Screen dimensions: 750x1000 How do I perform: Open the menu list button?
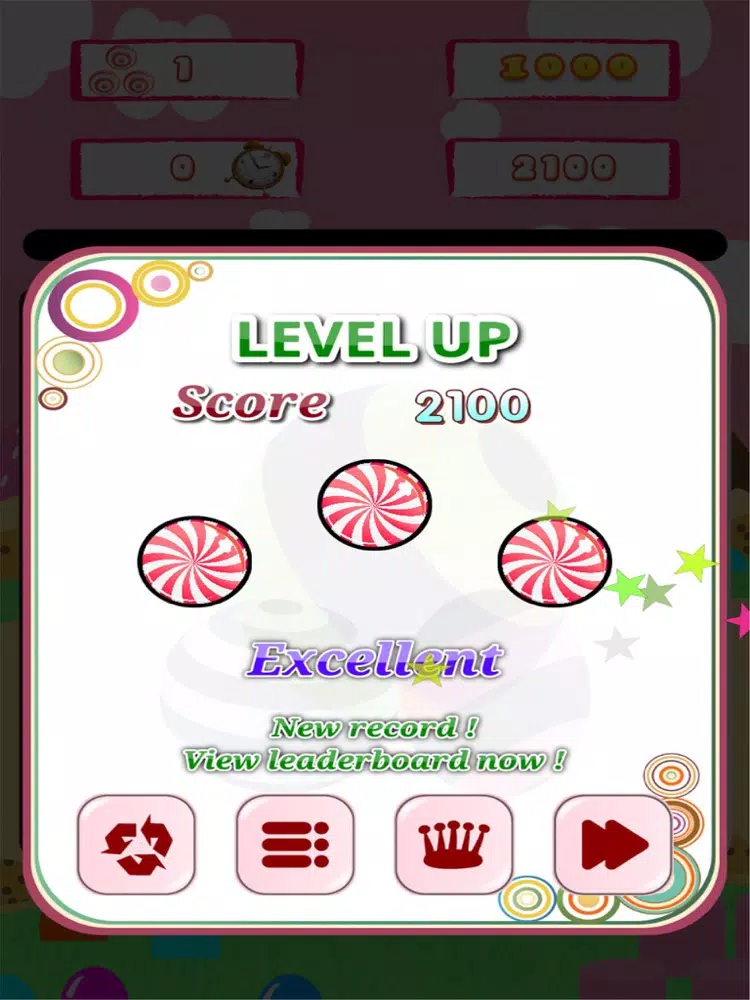click(x=295, y=844)
